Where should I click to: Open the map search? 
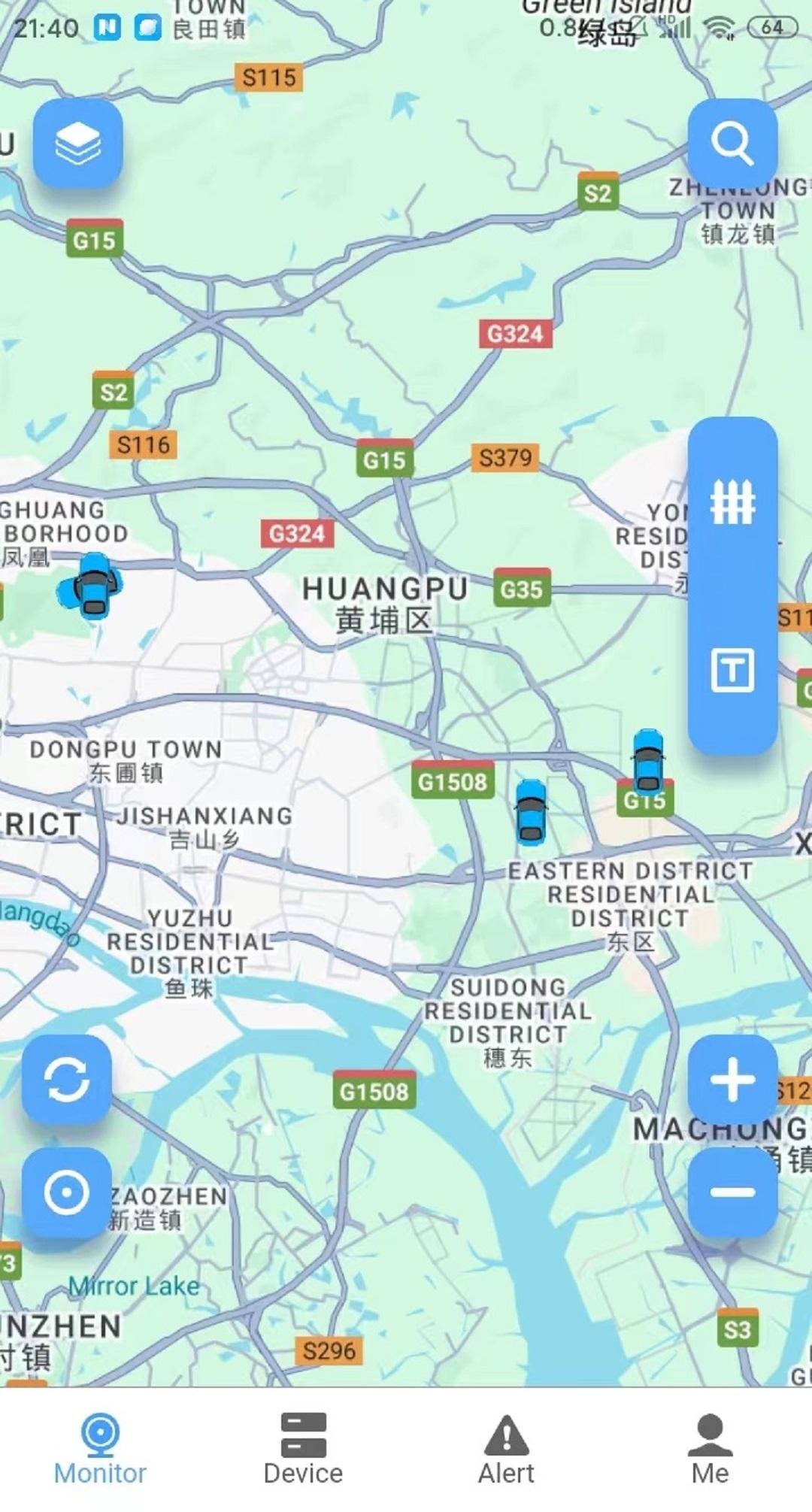(x=732, y=144)
